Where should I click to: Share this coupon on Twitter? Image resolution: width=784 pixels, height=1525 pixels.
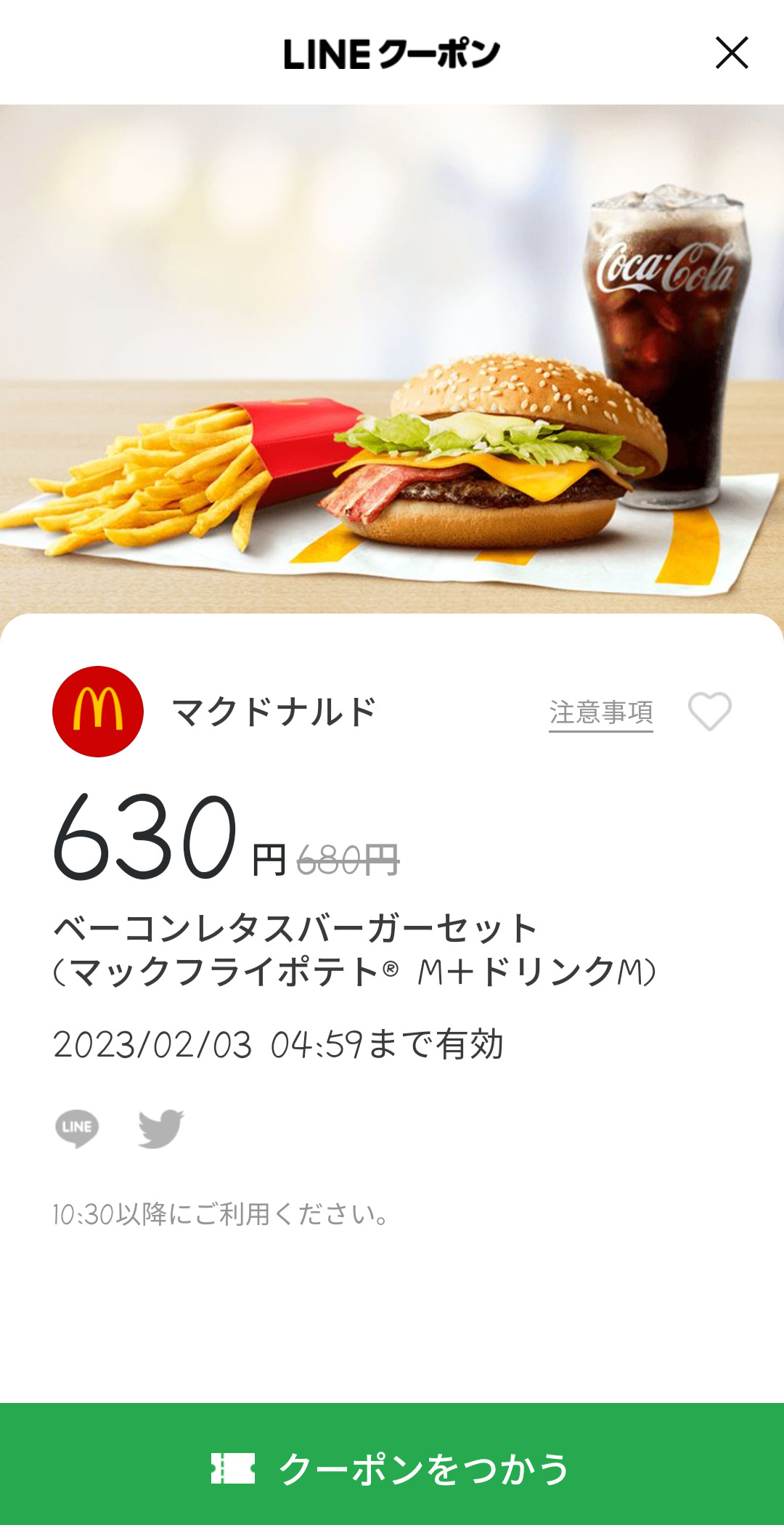coord(160,1128)
